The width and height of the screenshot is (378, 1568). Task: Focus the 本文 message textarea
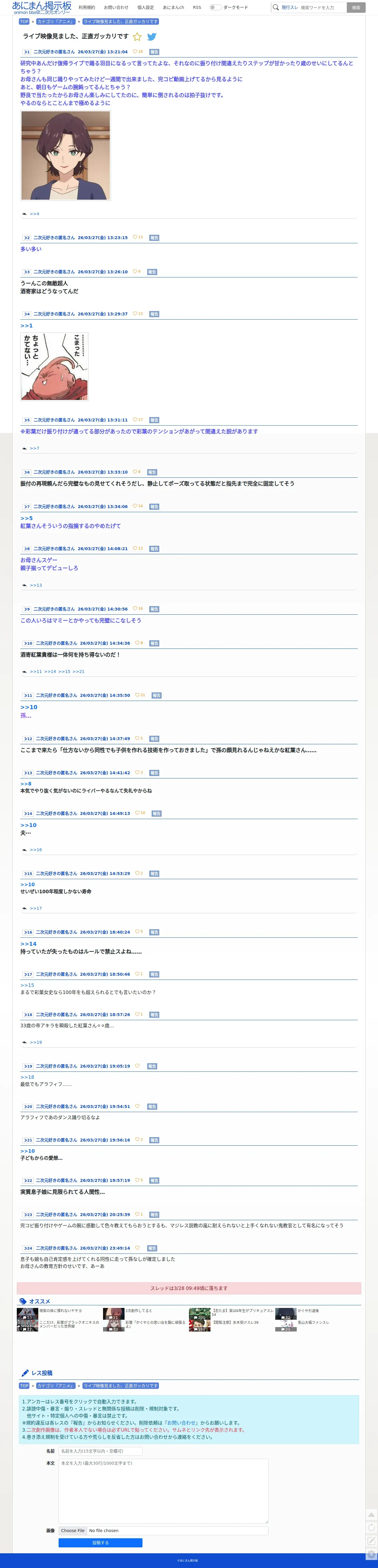tap(163, 1490)
